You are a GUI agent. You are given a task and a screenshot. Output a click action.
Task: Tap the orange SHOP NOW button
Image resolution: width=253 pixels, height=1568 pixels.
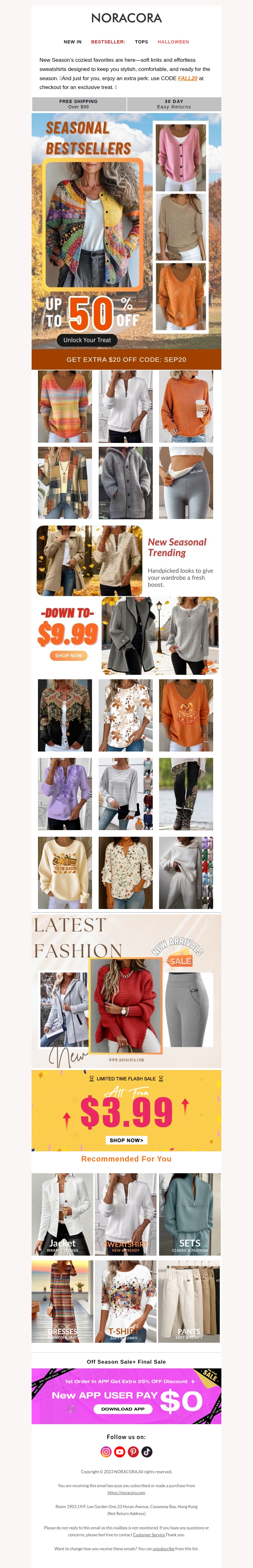point(68,656)
